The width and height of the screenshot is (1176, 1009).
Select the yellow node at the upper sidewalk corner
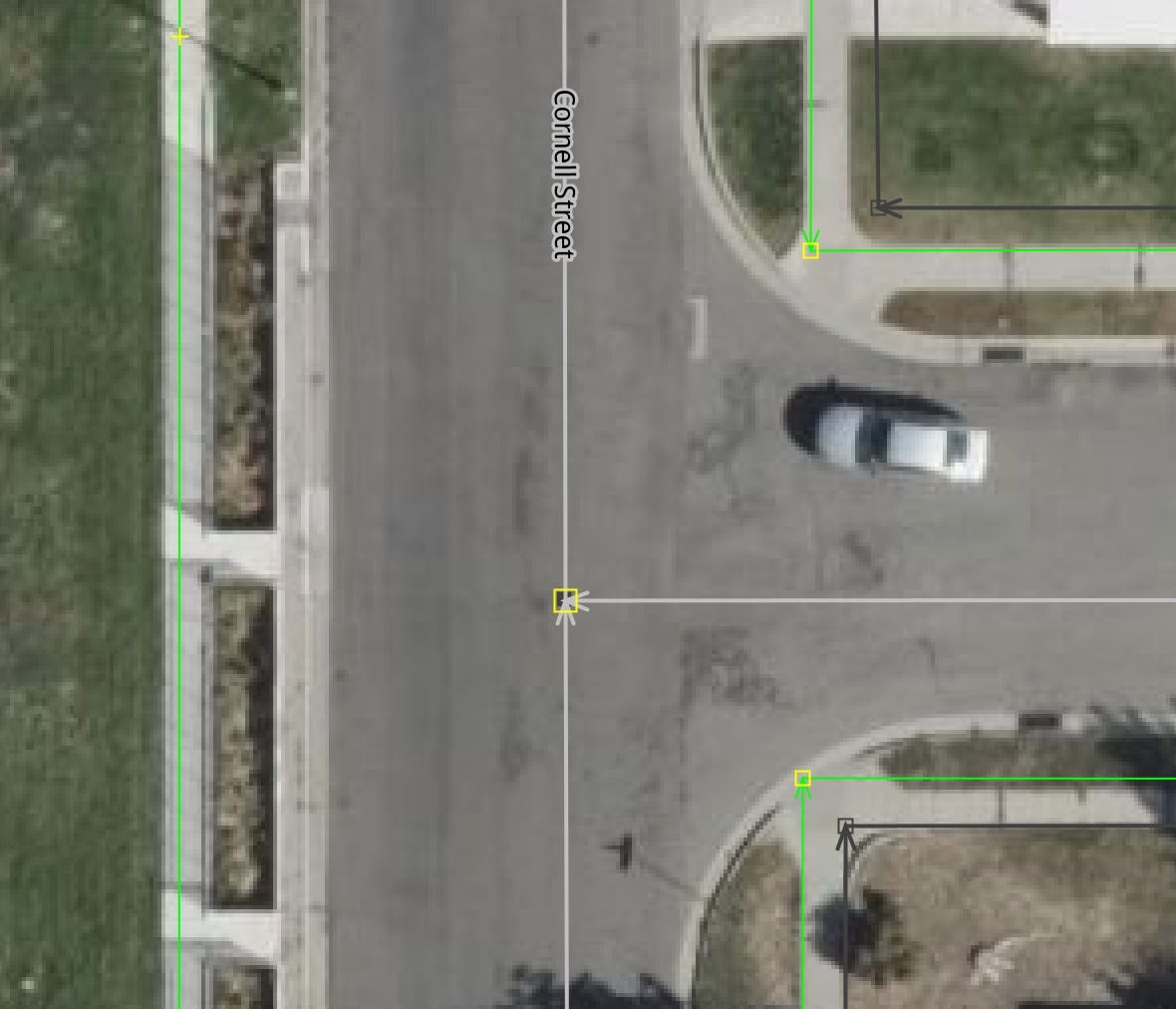[x=810, y=250]
